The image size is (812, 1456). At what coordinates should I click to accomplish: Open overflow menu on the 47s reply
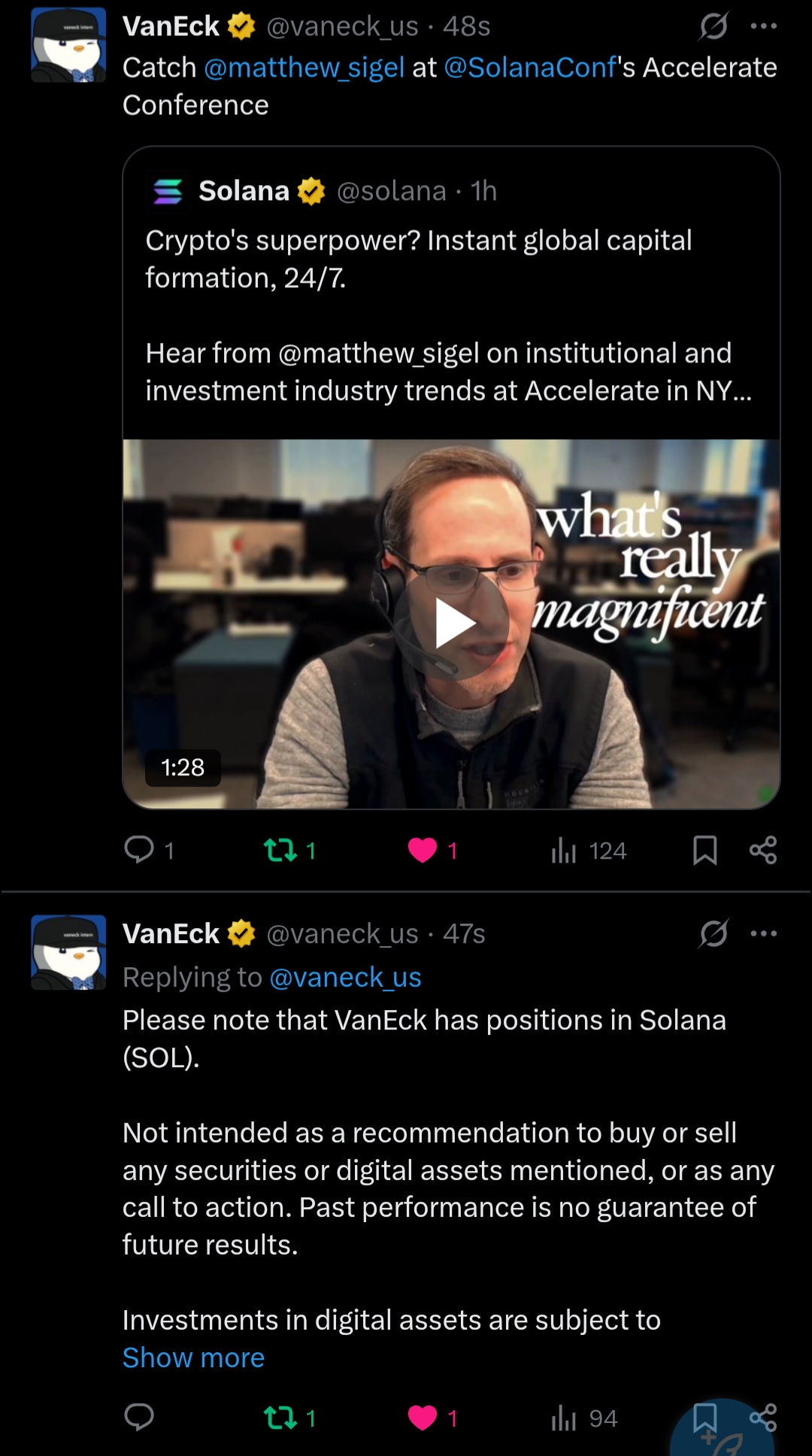click(x=763, y=933)
